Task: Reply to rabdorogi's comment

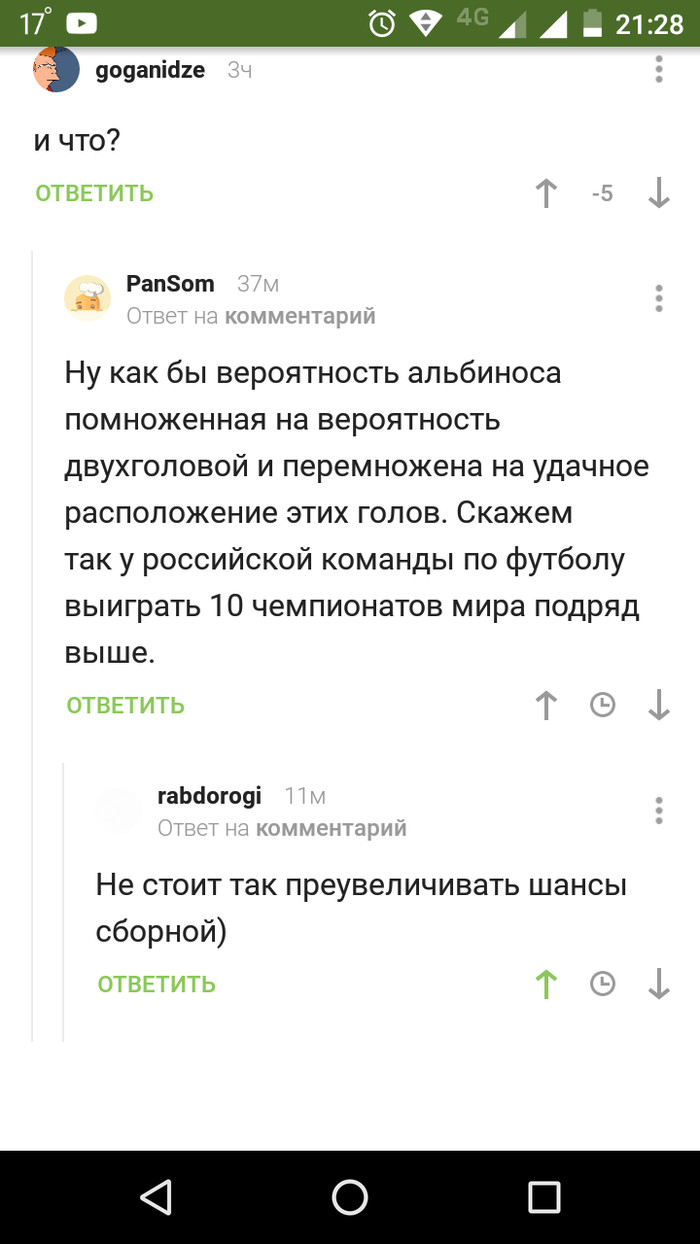Action: point(157,984)
